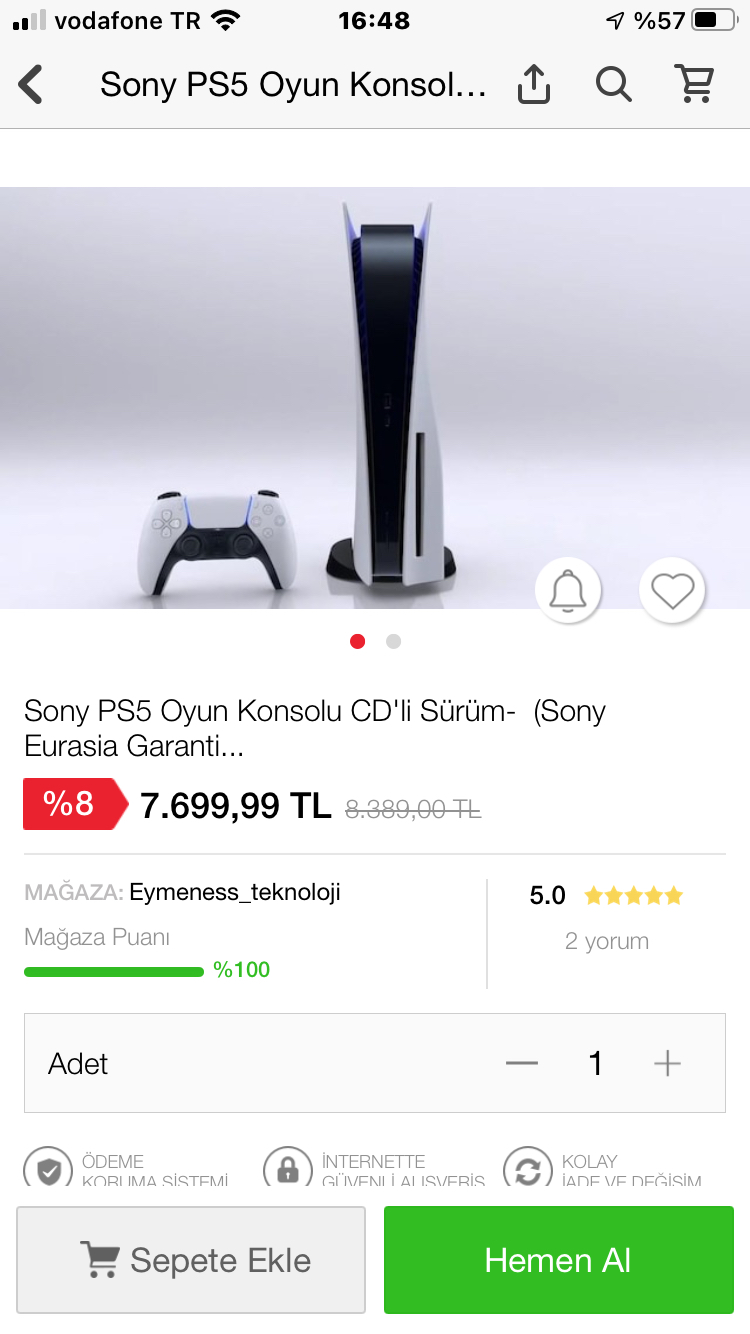This screenshot has width=750, height=1334.
Task: Buy now with Hemen Al
Action: [x=559, y=1260]
